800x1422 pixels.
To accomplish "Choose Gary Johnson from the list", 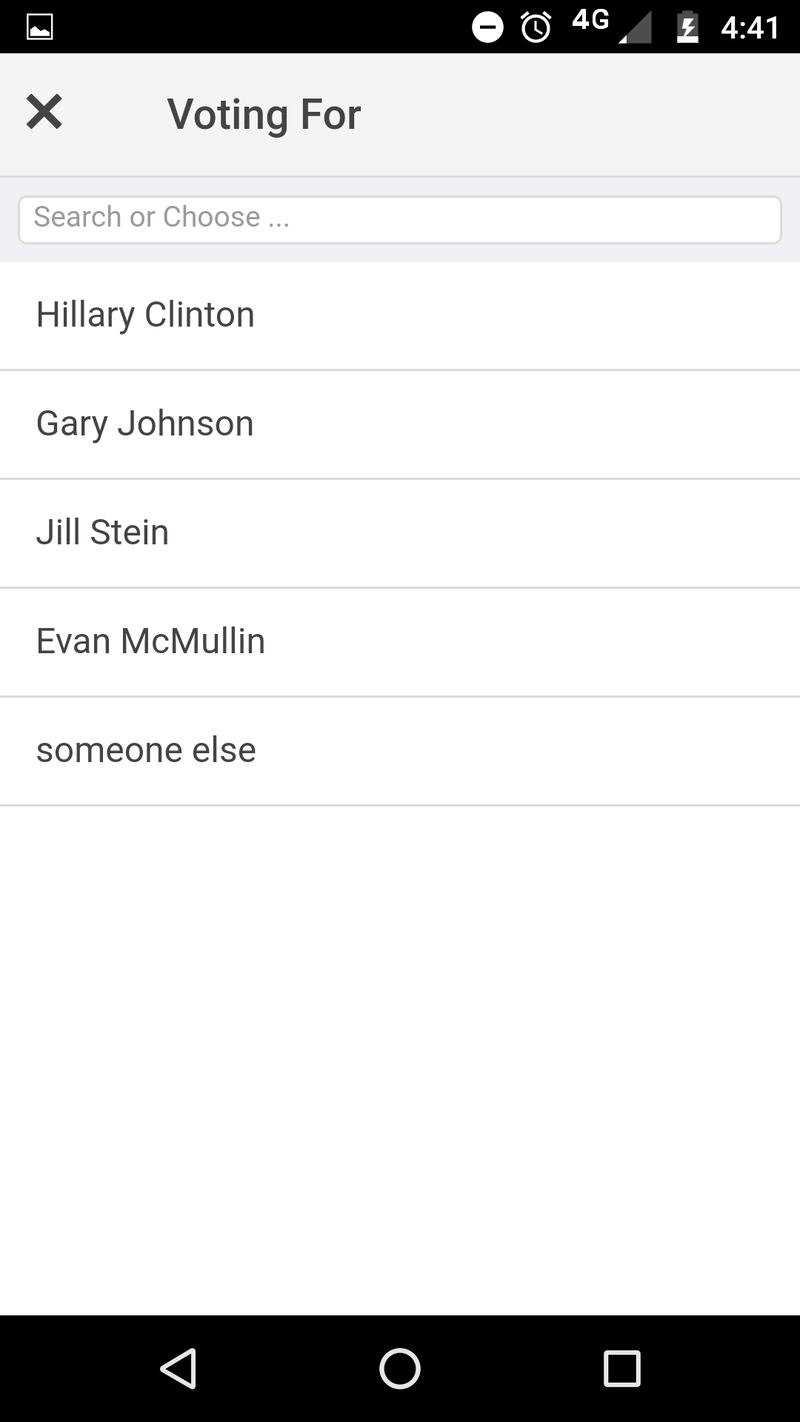I will pos(400,425).
